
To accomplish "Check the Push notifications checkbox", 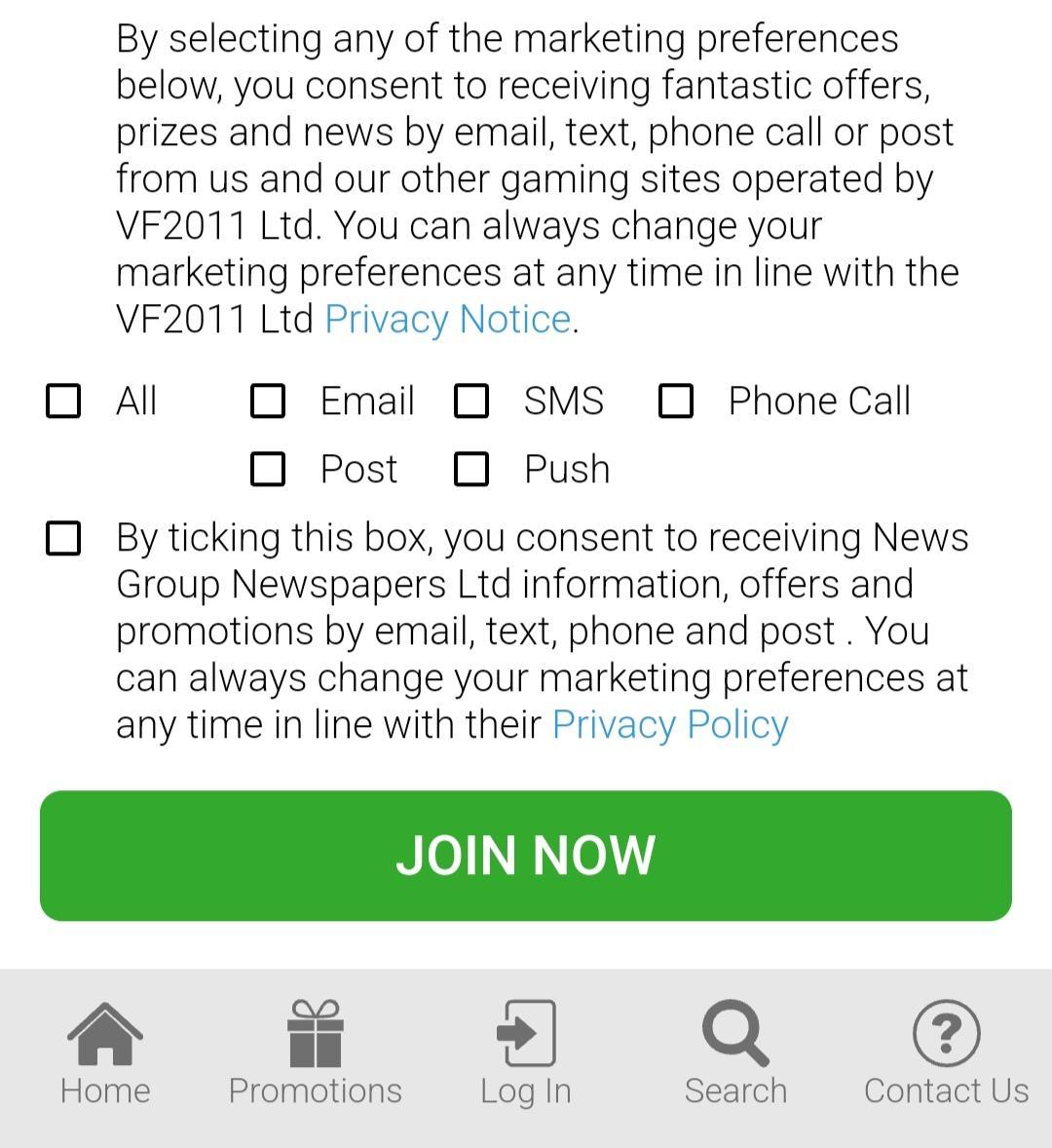I will point(471,469).
